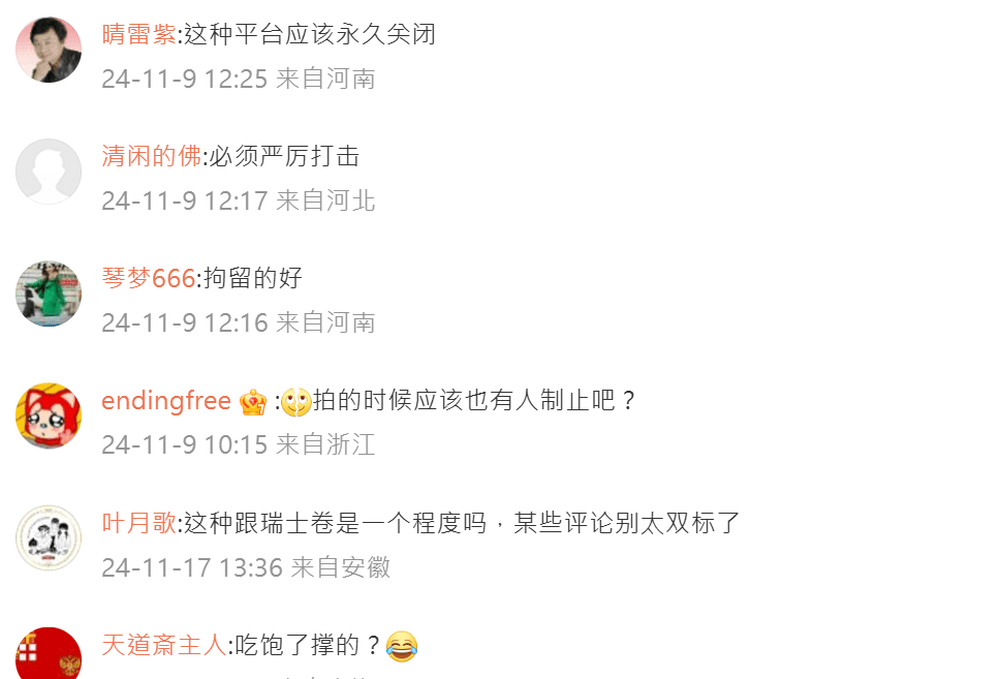
Task: Tap 天道斋主人's red avatar
Action: pyautogui.click(x=48, y=656)
